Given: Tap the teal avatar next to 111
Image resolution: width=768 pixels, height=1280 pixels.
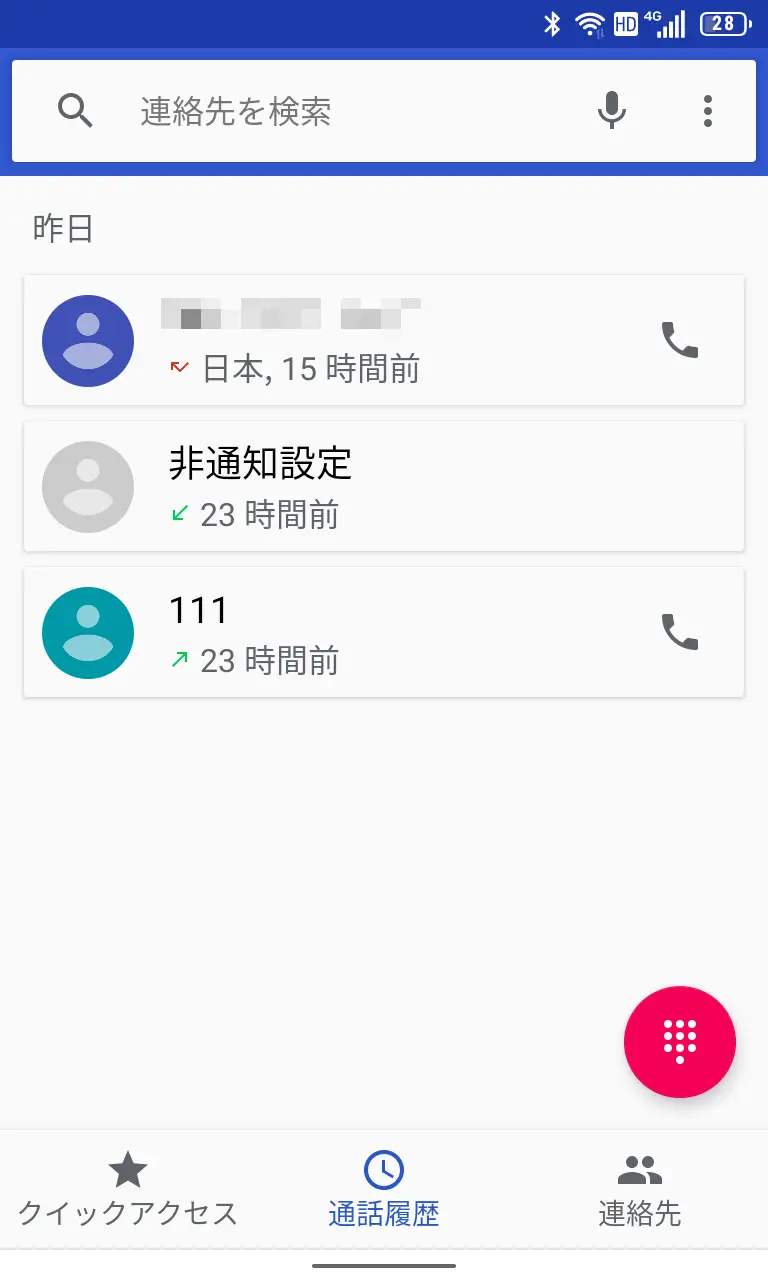Looking at the screenshot, I should tap(88, 632).
